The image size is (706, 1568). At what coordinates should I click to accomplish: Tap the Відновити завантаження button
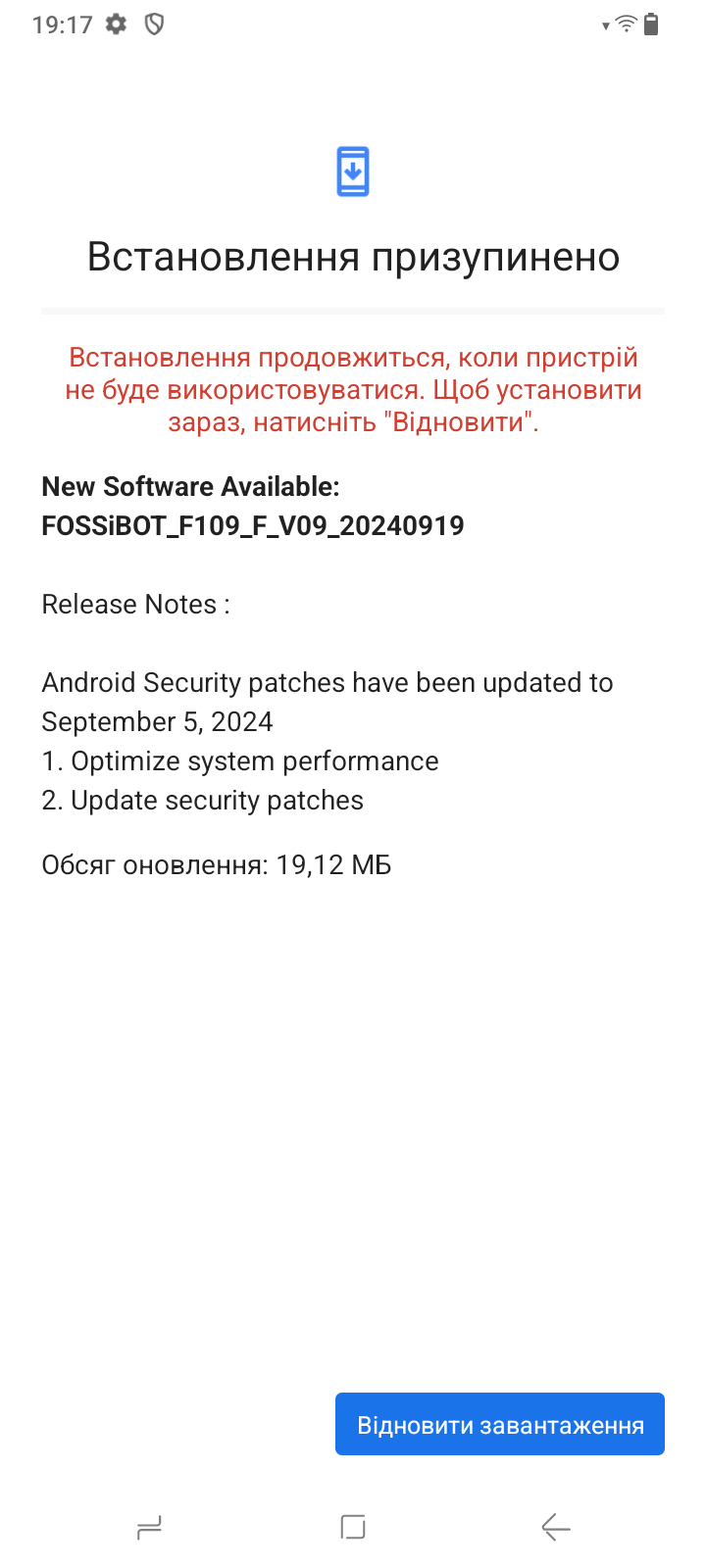tap(500, 1424)
